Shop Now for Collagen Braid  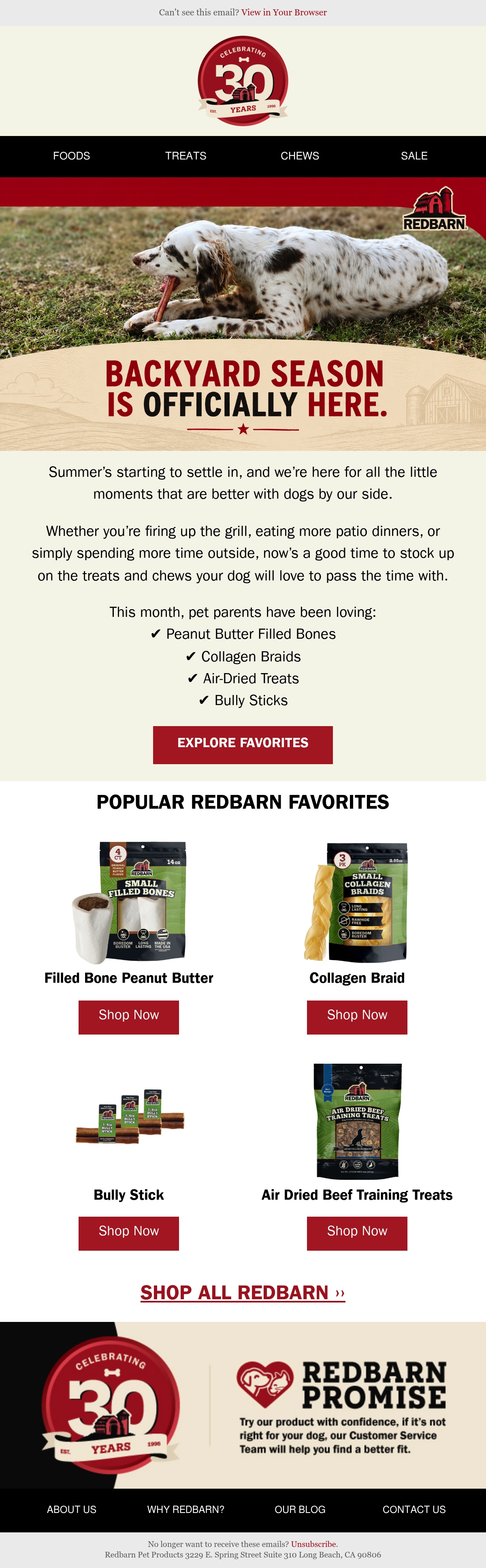357,1016
